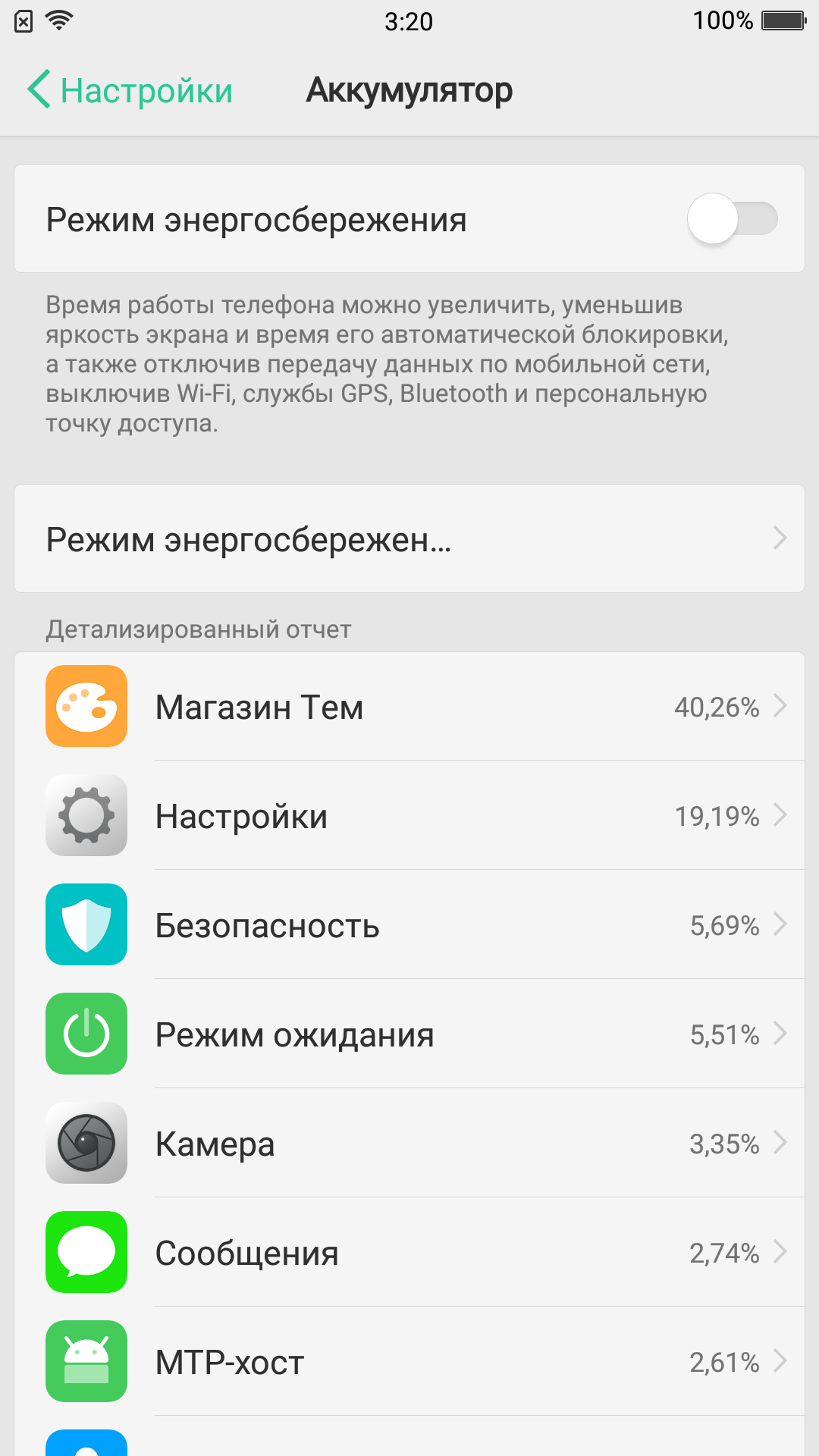
Task: Open Магазин Тем battery details
Action: (x=409, y=707)
